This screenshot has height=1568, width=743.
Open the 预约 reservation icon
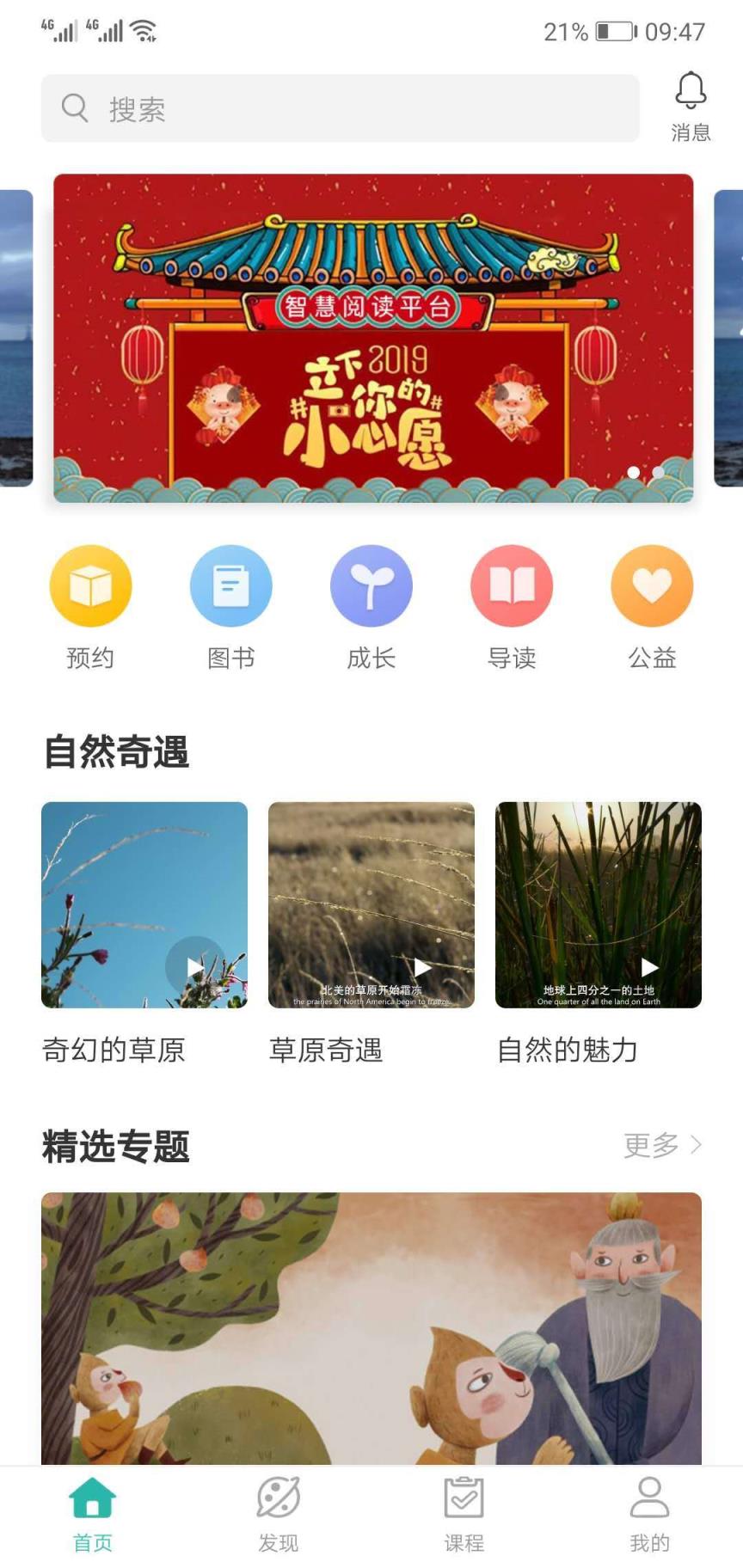tap(90, 585)
